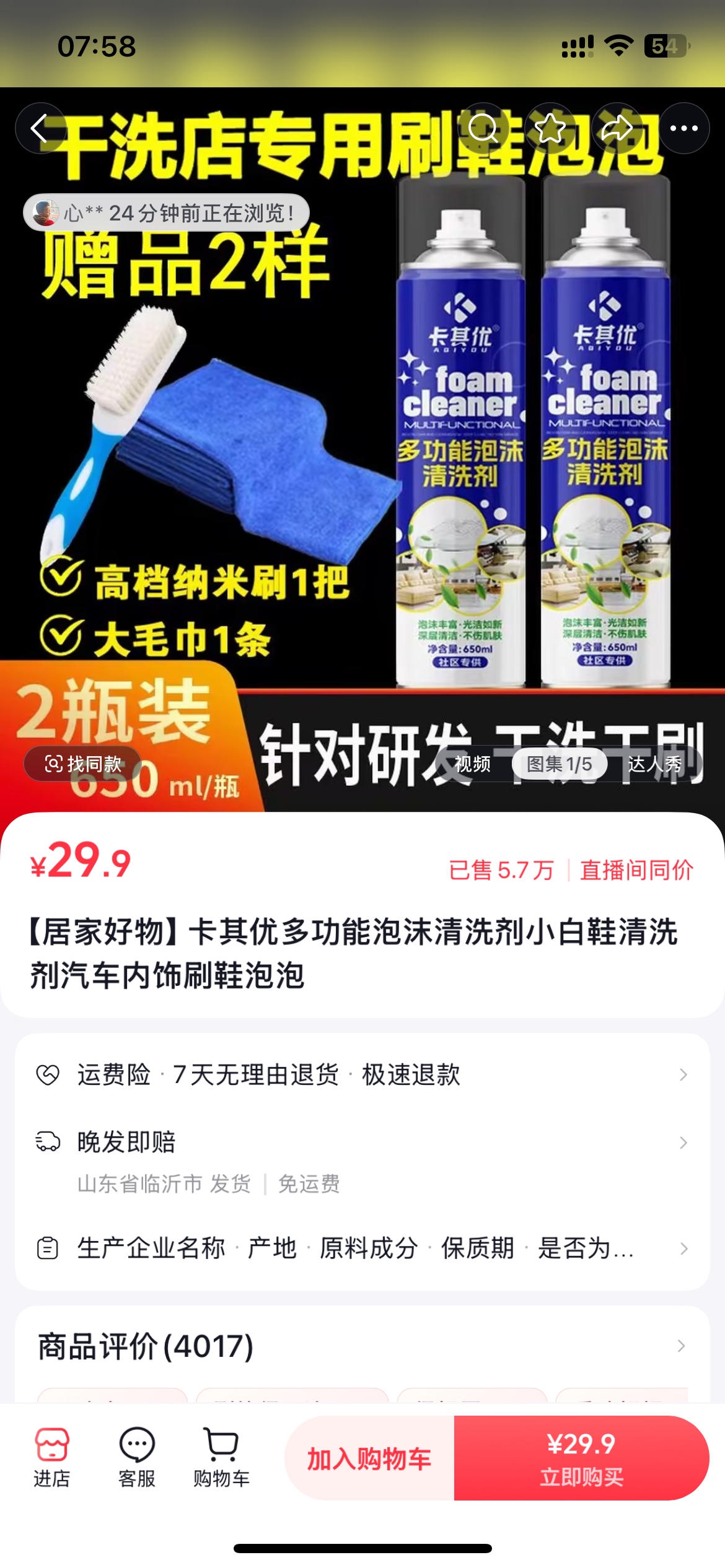Contact 客服 customer service
Screen dimensions: 725x1568
(x=137, y=1457)
